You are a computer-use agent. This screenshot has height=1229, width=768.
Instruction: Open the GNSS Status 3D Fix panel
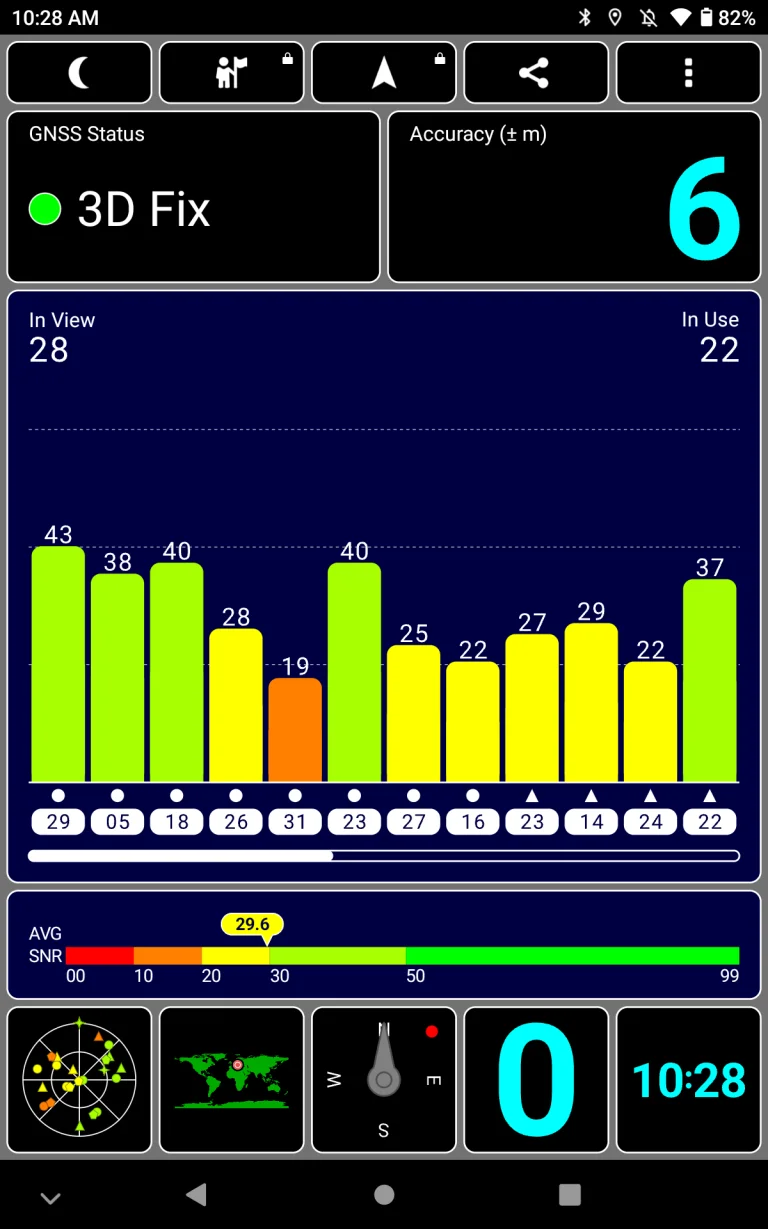tap(193, 197)
